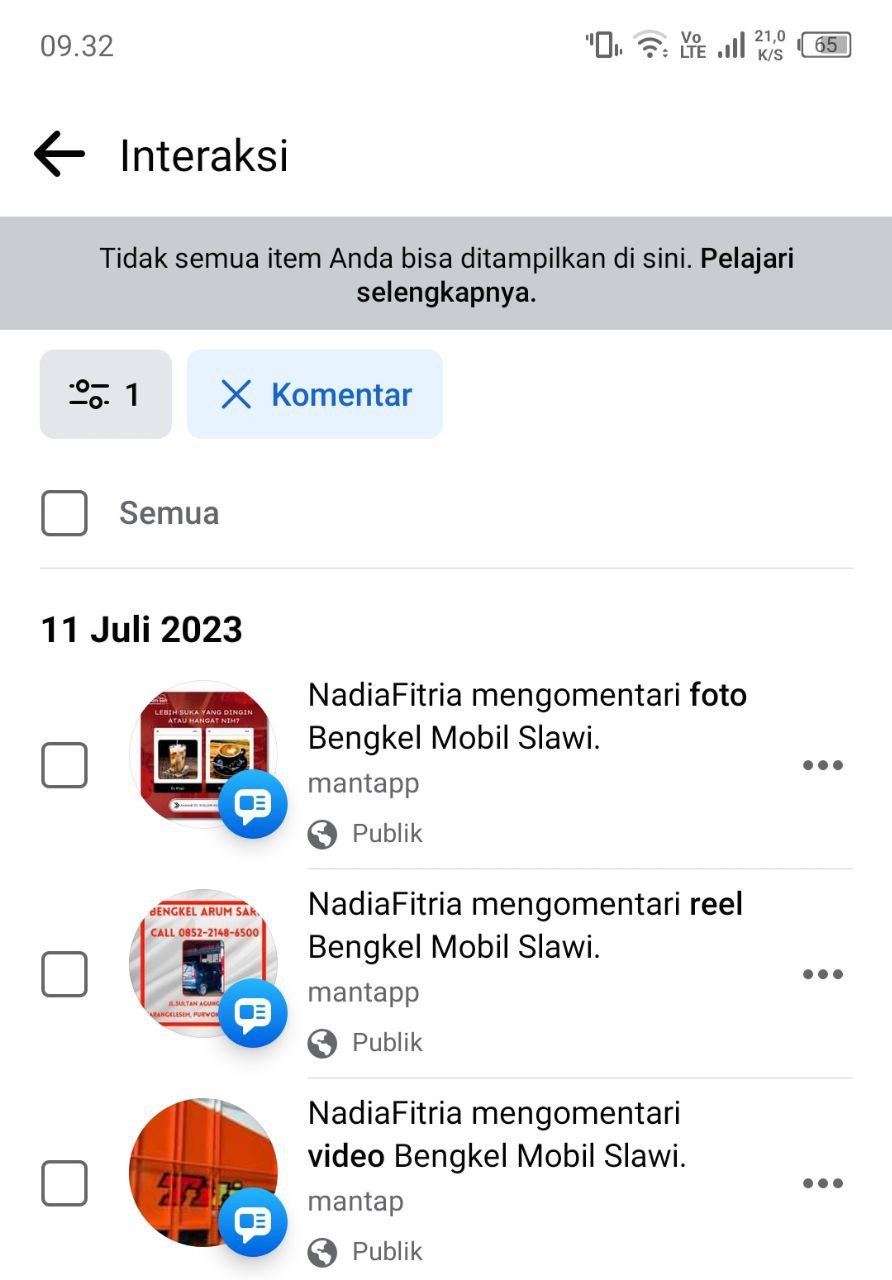The height and width of the screenshot is (1280, 892).
Task: Open Pelajari selengkapnya link
Action: (x=446, y=294)
